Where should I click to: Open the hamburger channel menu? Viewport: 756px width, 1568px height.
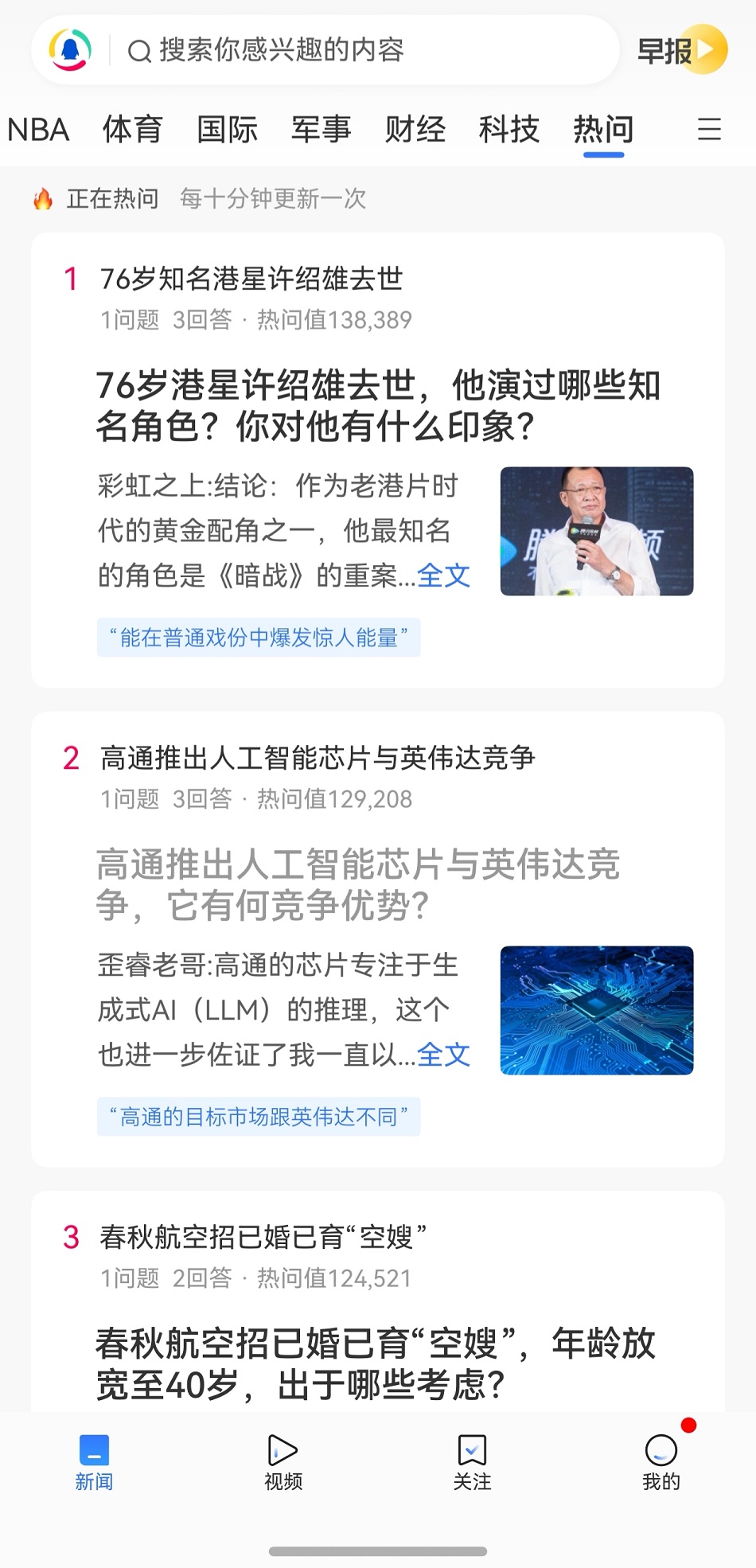708,130
